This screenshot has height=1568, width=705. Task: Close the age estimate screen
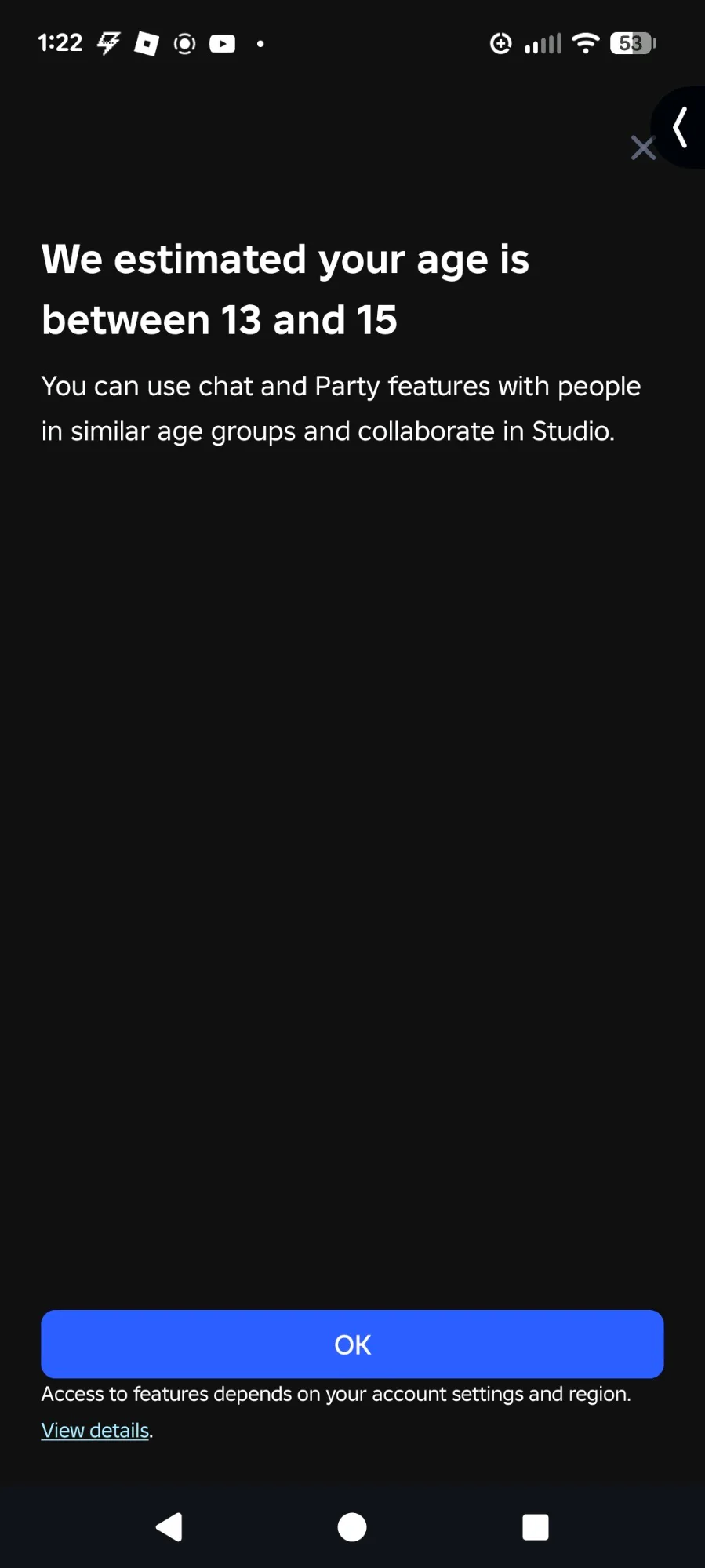643,147
